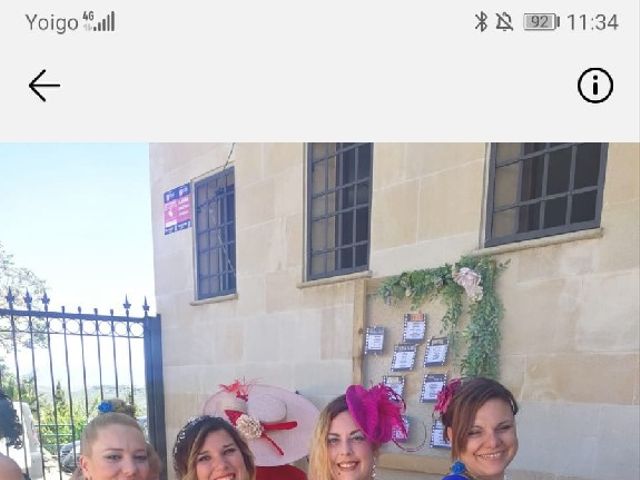Screen dimensions: 640x480
Task: Open the photo info details
Action: pyautogui.click(x=595, y=86)
